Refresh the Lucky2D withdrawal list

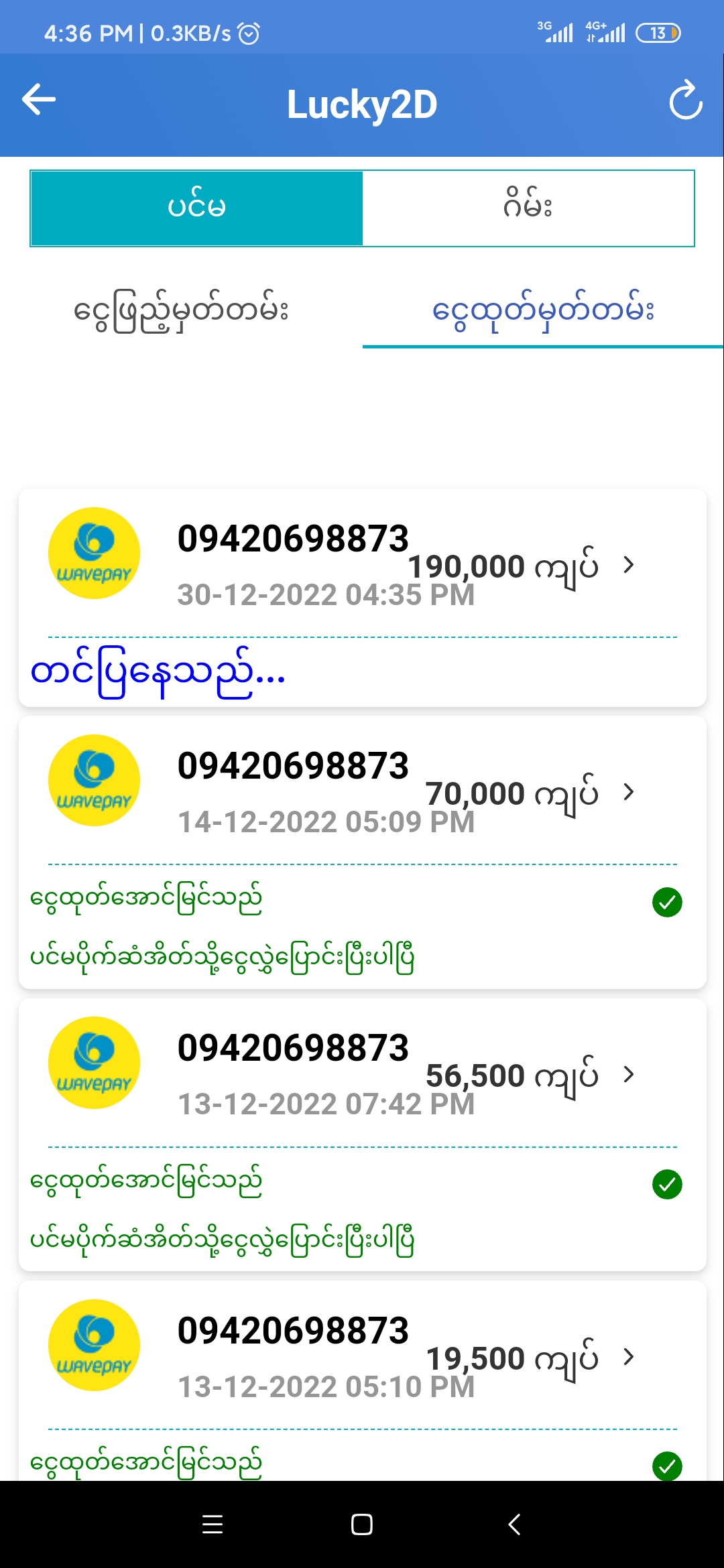(685, 102)
